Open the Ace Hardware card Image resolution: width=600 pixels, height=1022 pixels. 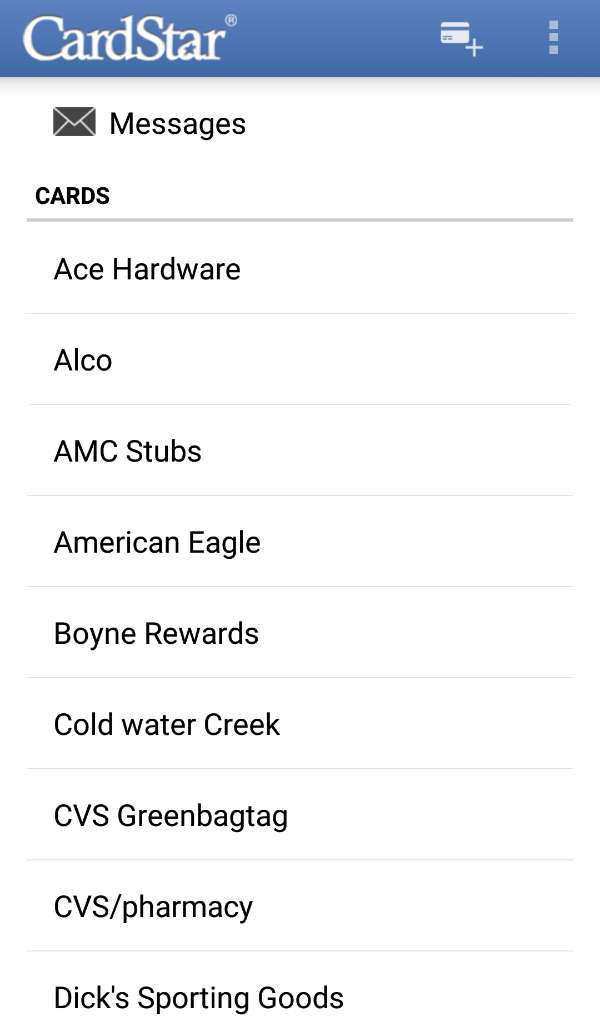pyautogui.click(x=300, y=269)
